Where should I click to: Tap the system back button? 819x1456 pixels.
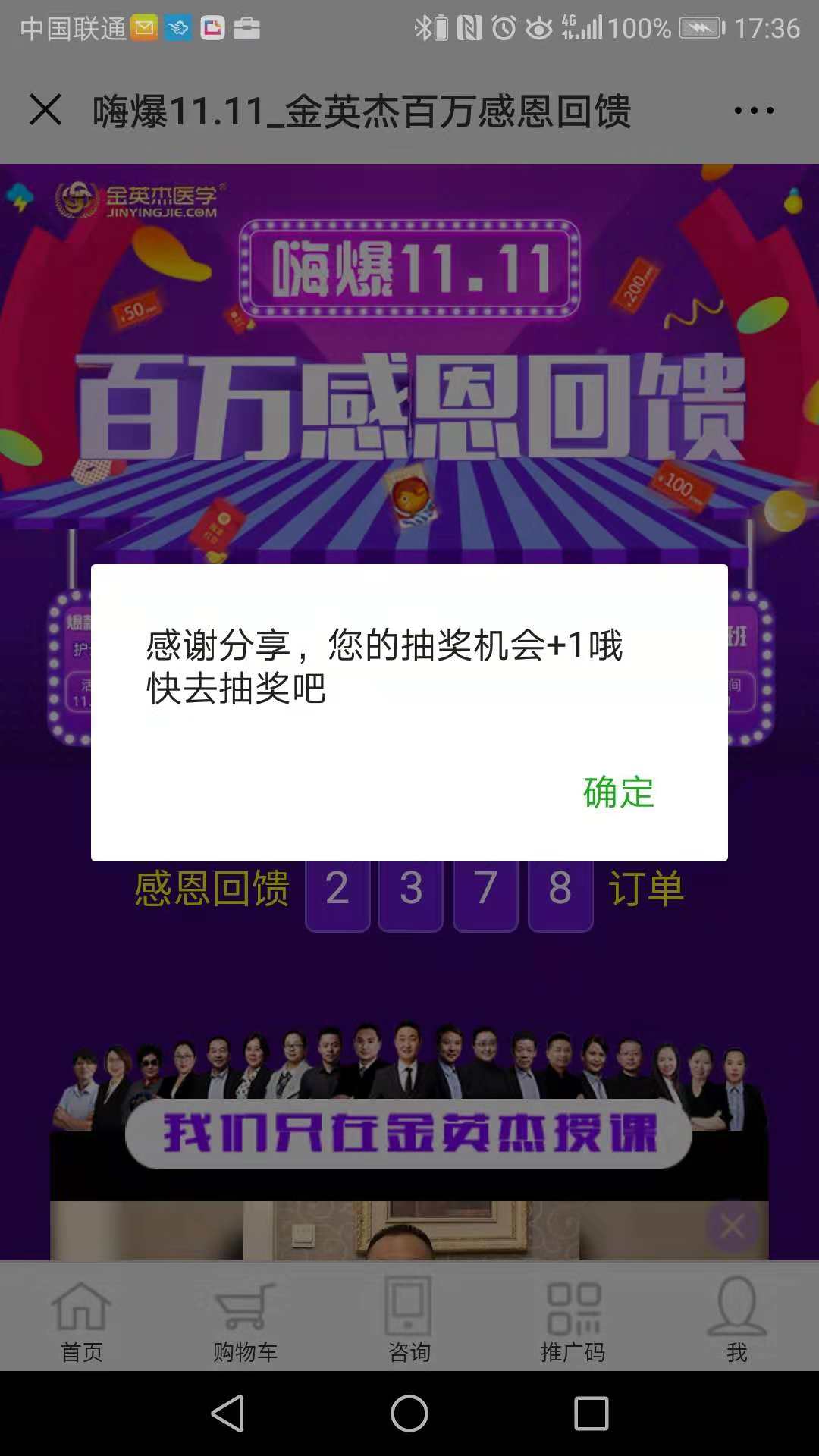[227, 1414]
